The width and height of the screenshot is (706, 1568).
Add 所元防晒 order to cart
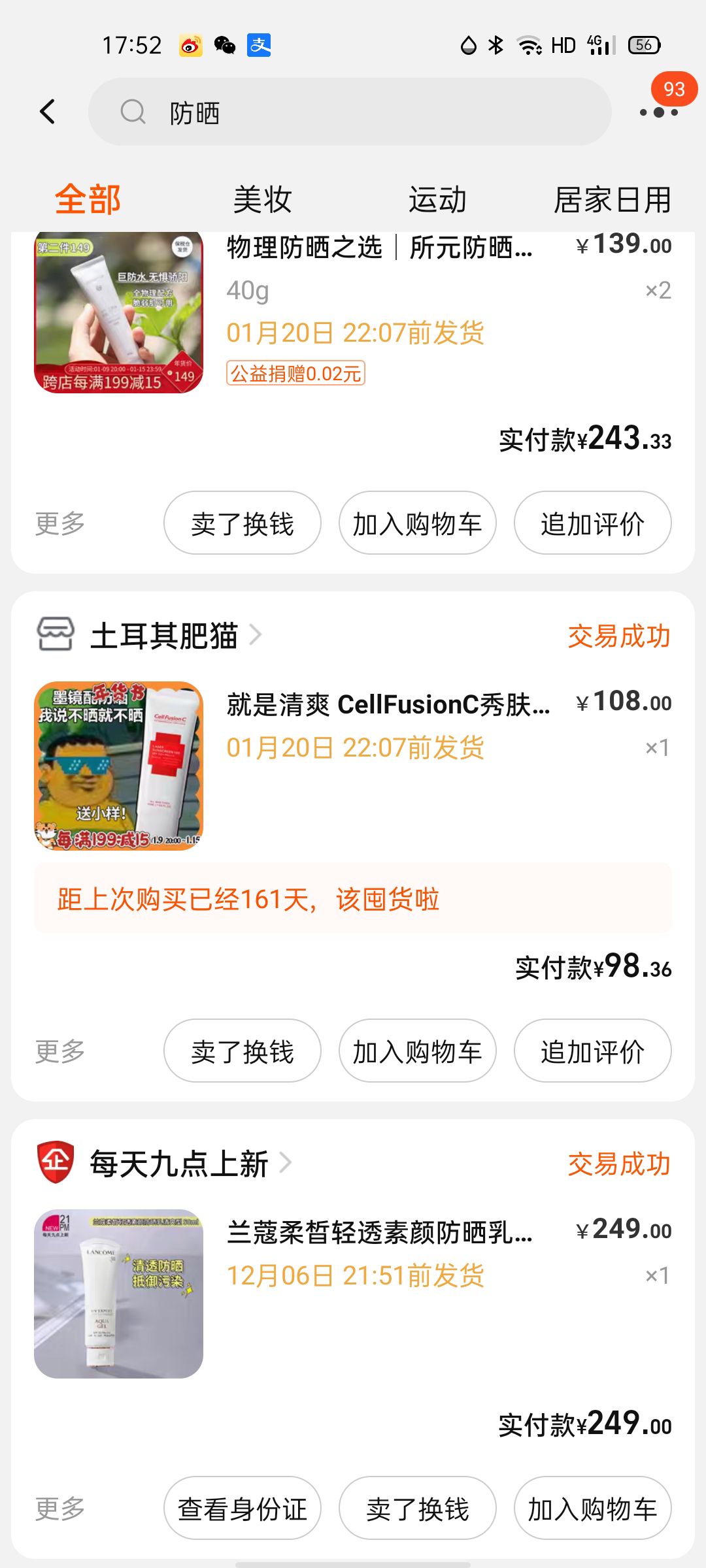tap(417, 523)
